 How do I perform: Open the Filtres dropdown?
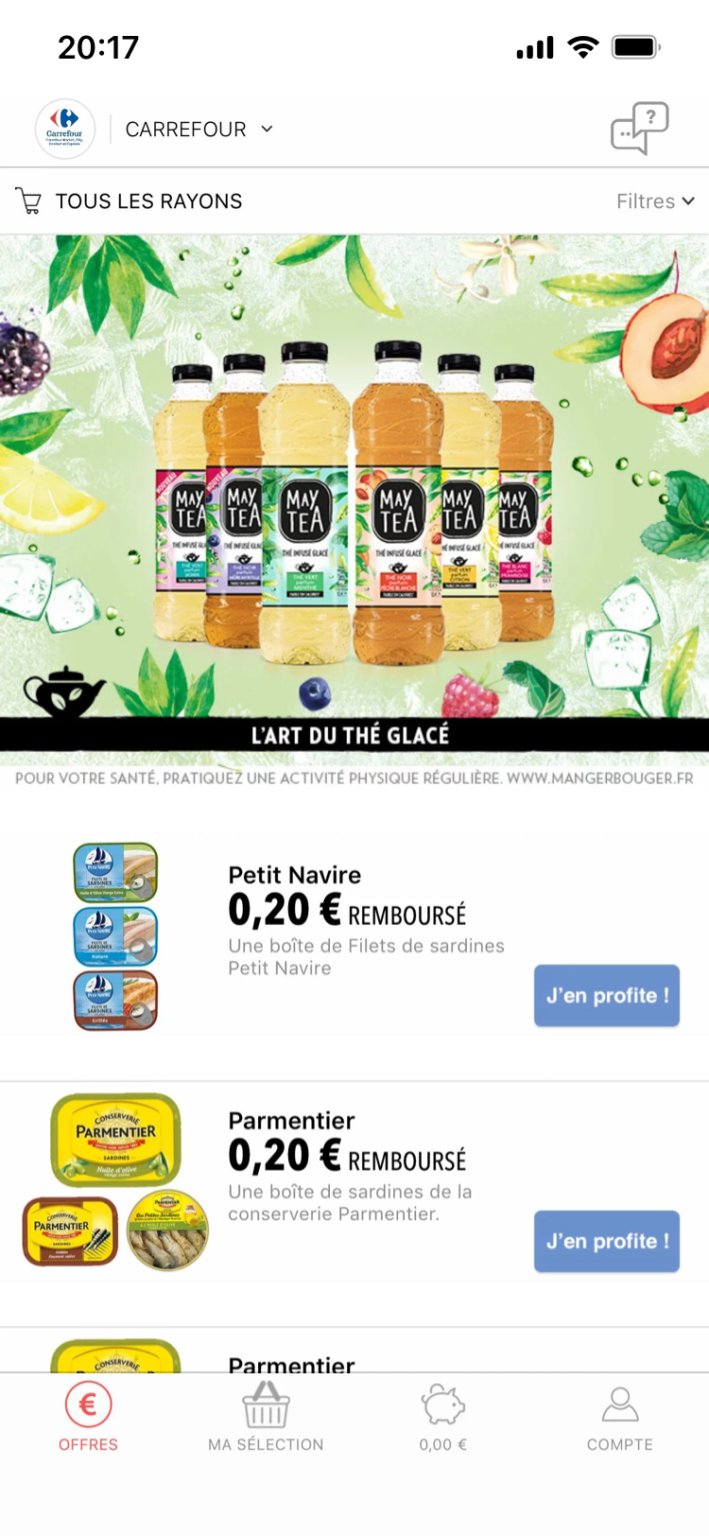(x=655, y=201)
